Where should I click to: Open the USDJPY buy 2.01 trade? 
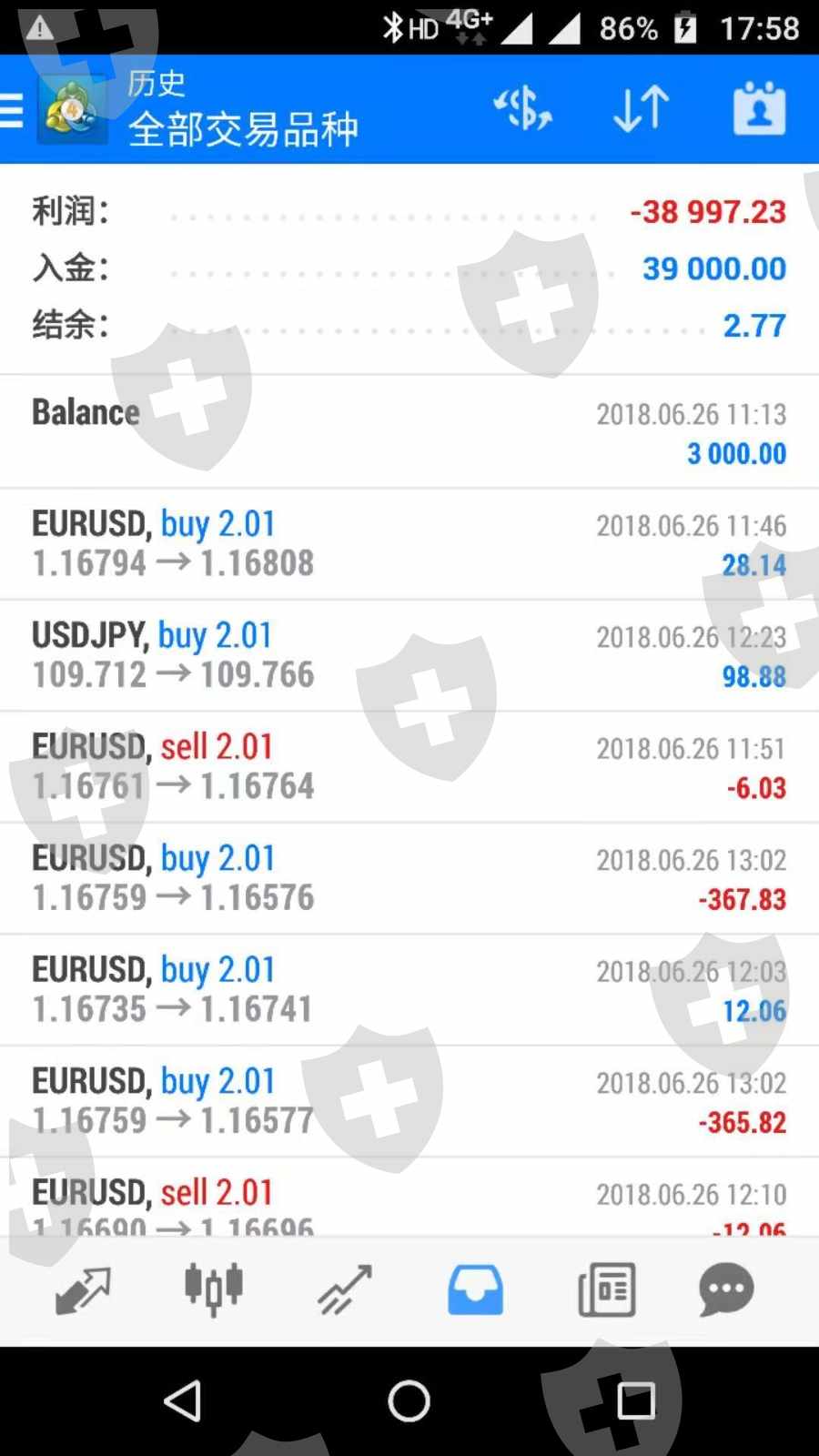[409, 655]
